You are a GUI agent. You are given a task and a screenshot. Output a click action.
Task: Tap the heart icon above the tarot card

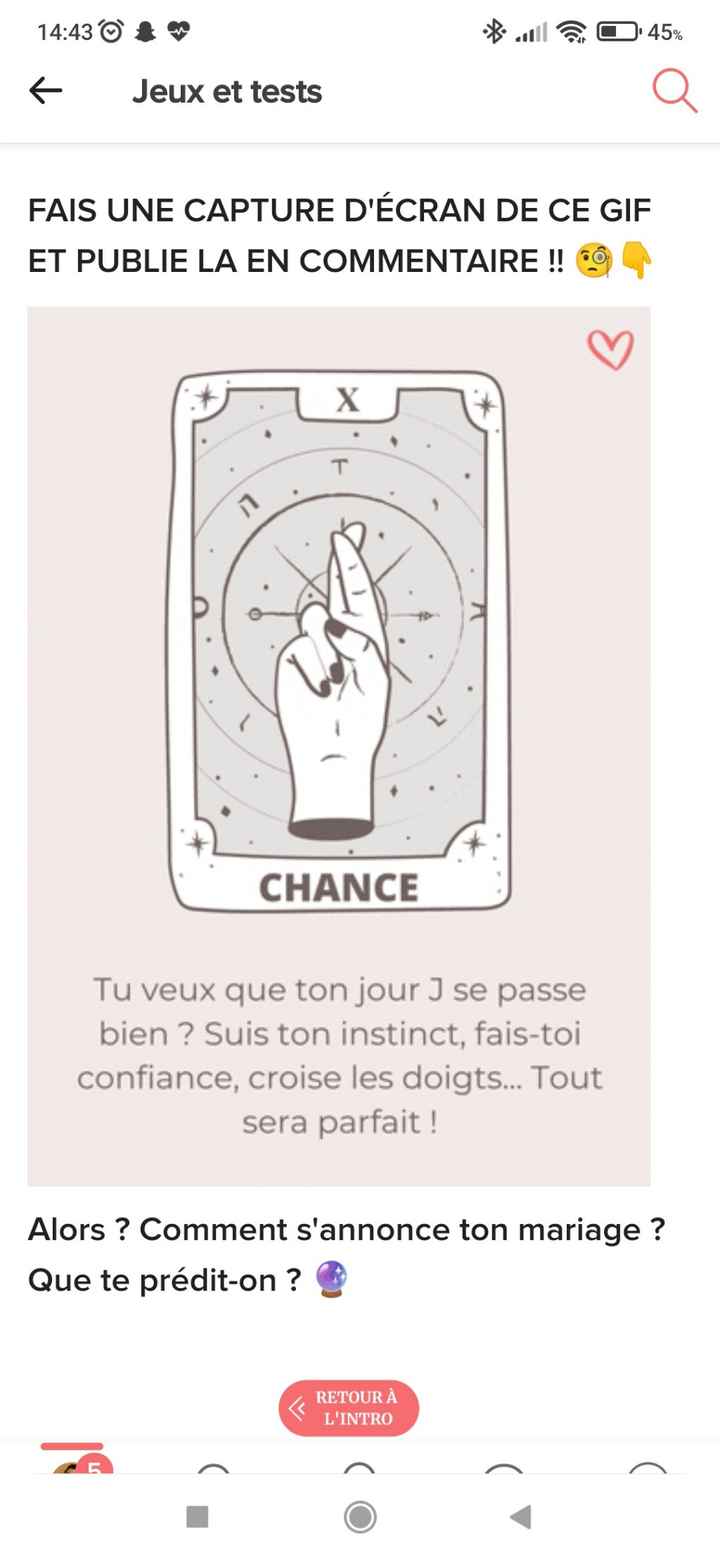(611, 352)
